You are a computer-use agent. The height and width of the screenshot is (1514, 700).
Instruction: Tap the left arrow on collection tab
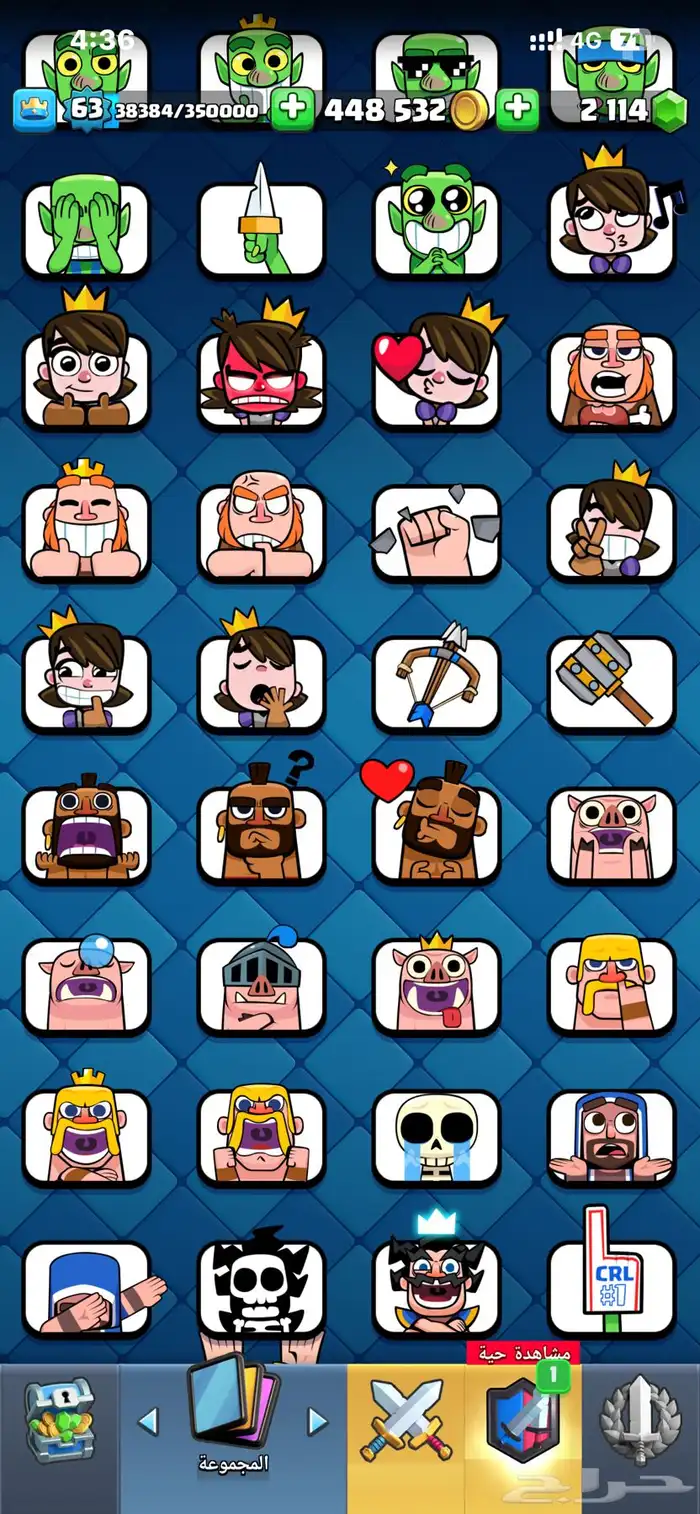point(148,1421)
